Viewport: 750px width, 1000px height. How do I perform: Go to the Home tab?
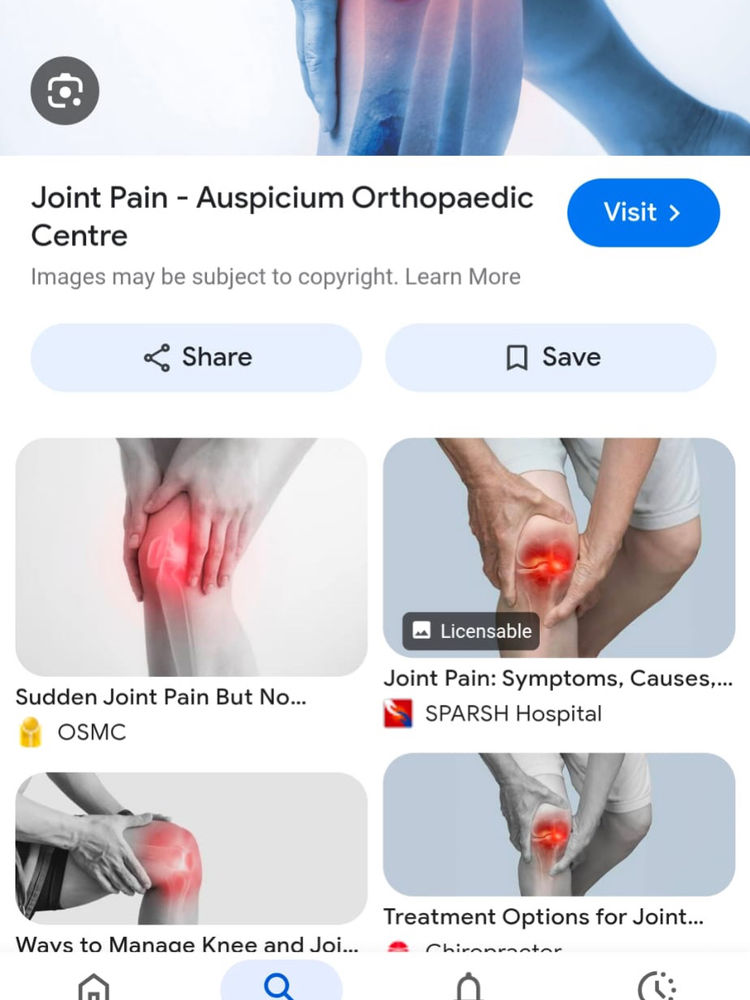click(x=94, y=985)
